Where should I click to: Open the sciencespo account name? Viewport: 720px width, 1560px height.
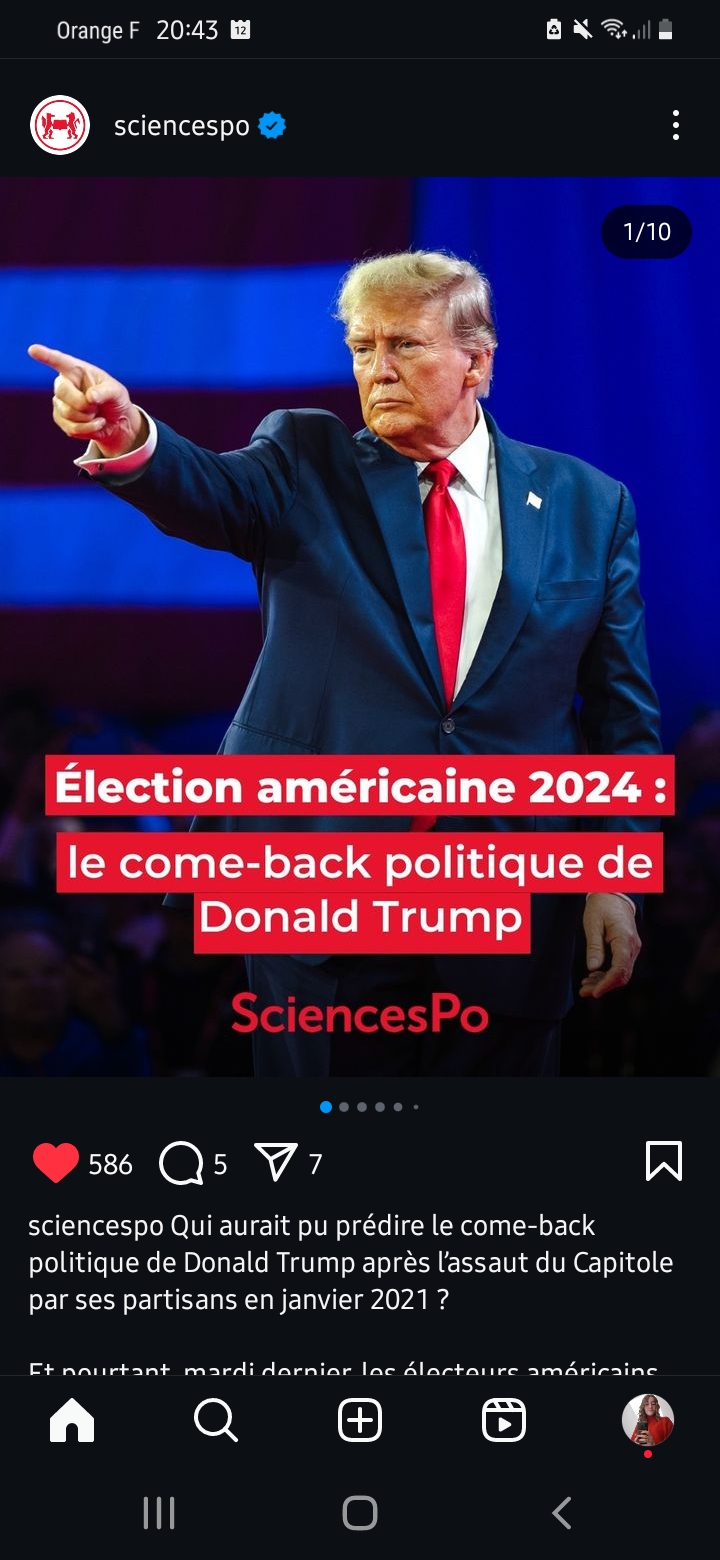(181, 126)
